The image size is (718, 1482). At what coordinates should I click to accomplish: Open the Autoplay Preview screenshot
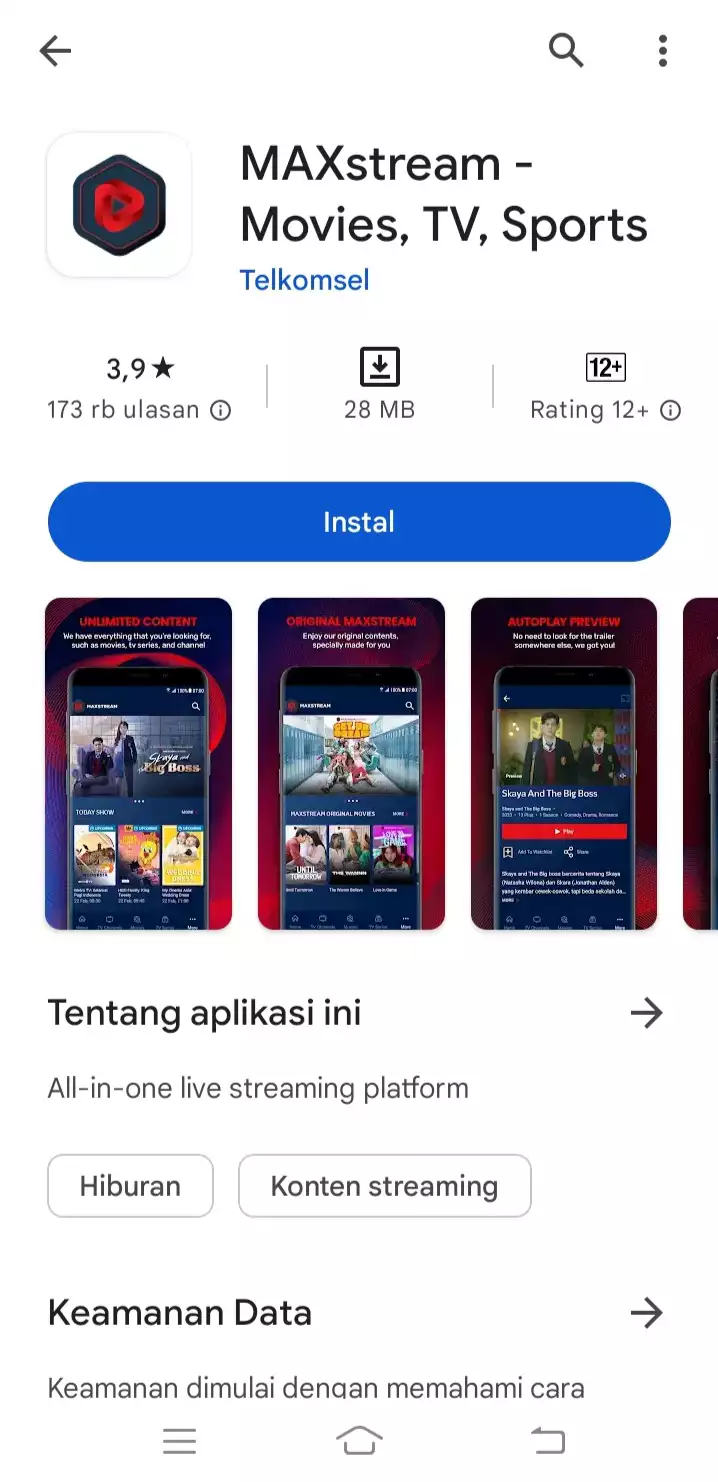tap(564, 764)
